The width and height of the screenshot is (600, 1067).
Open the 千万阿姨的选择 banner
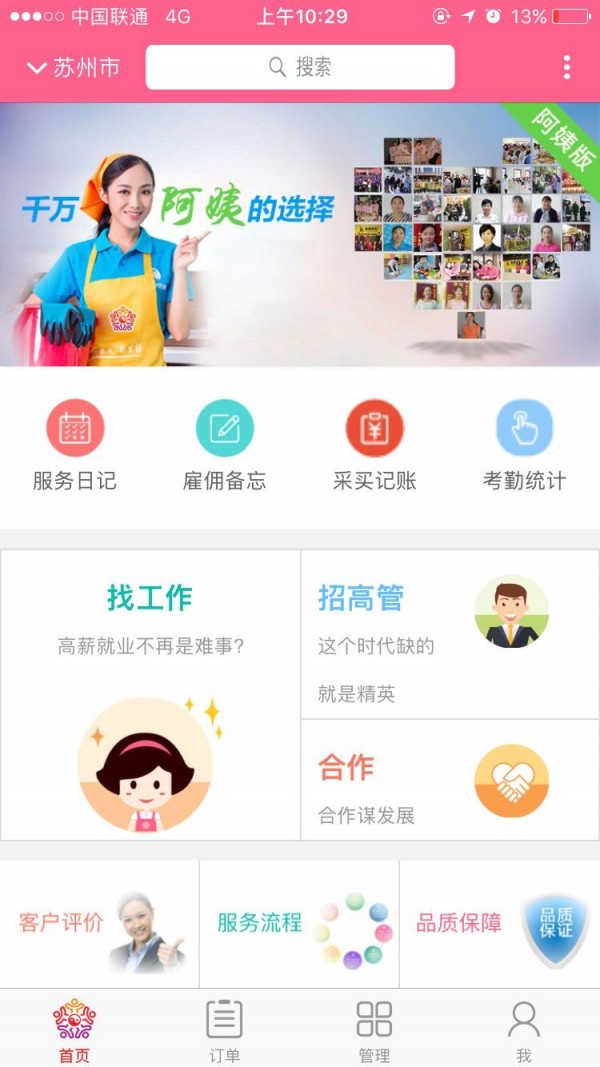click(300, 235)
